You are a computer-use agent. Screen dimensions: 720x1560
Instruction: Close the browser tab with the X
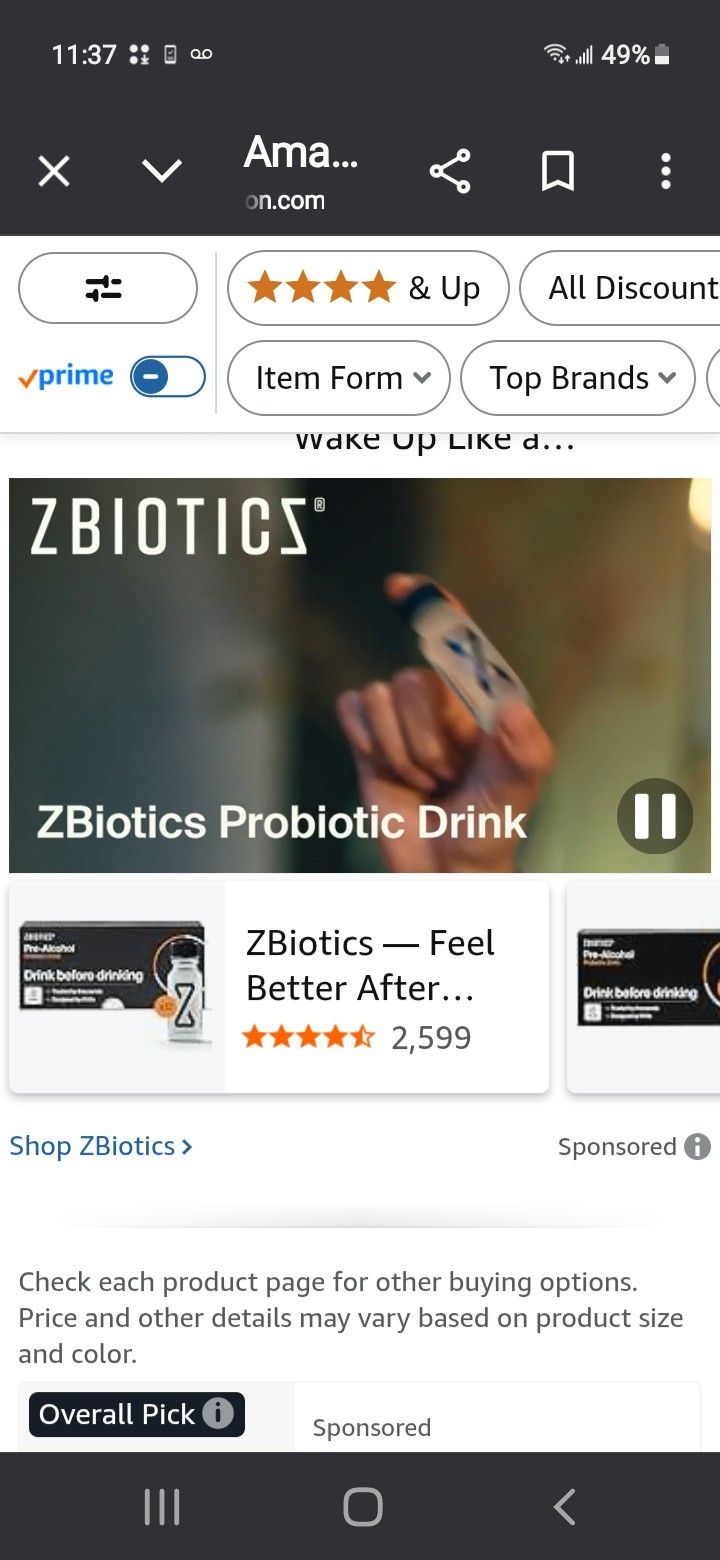pos(54,172)
